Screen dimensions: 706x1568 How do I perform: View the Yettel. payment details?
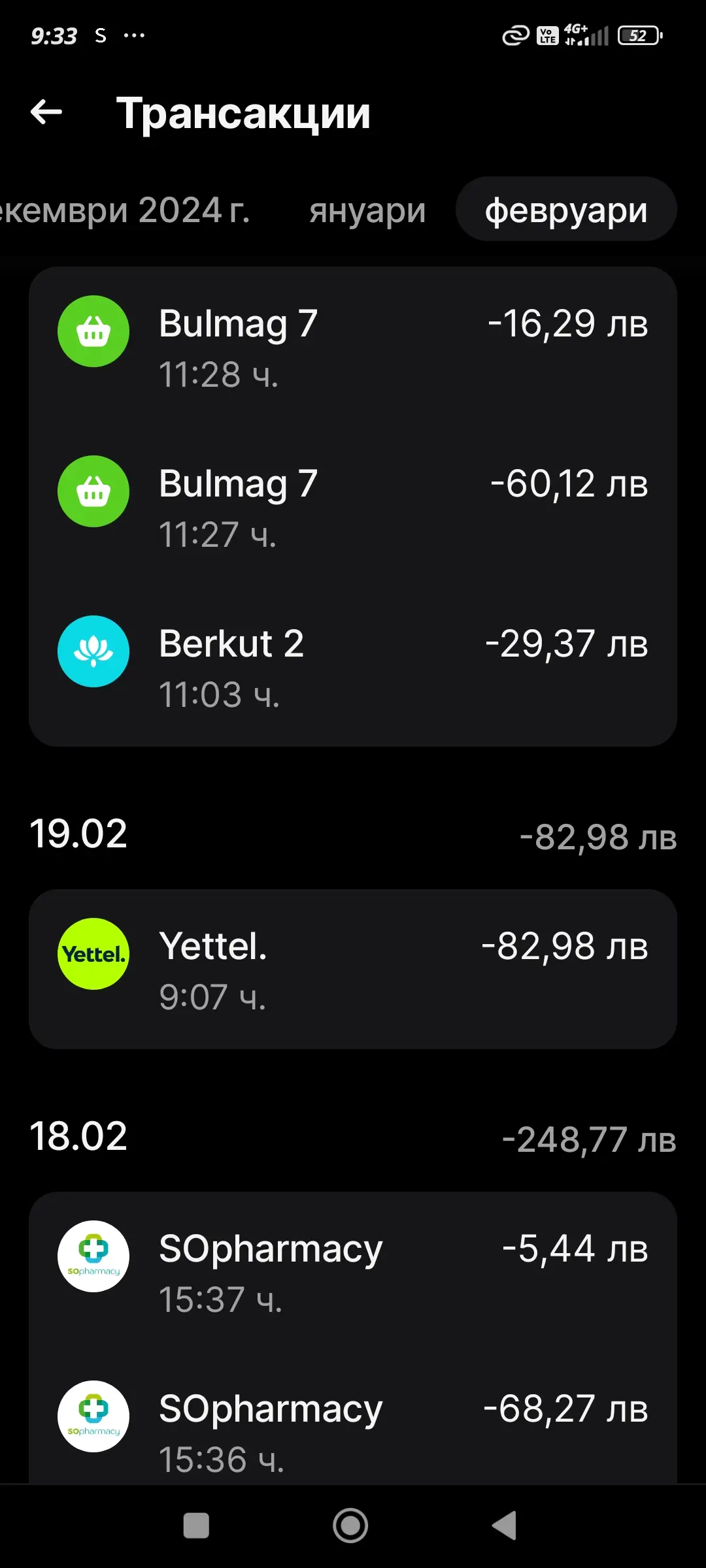pyautogui.click(x=353, y=970)
